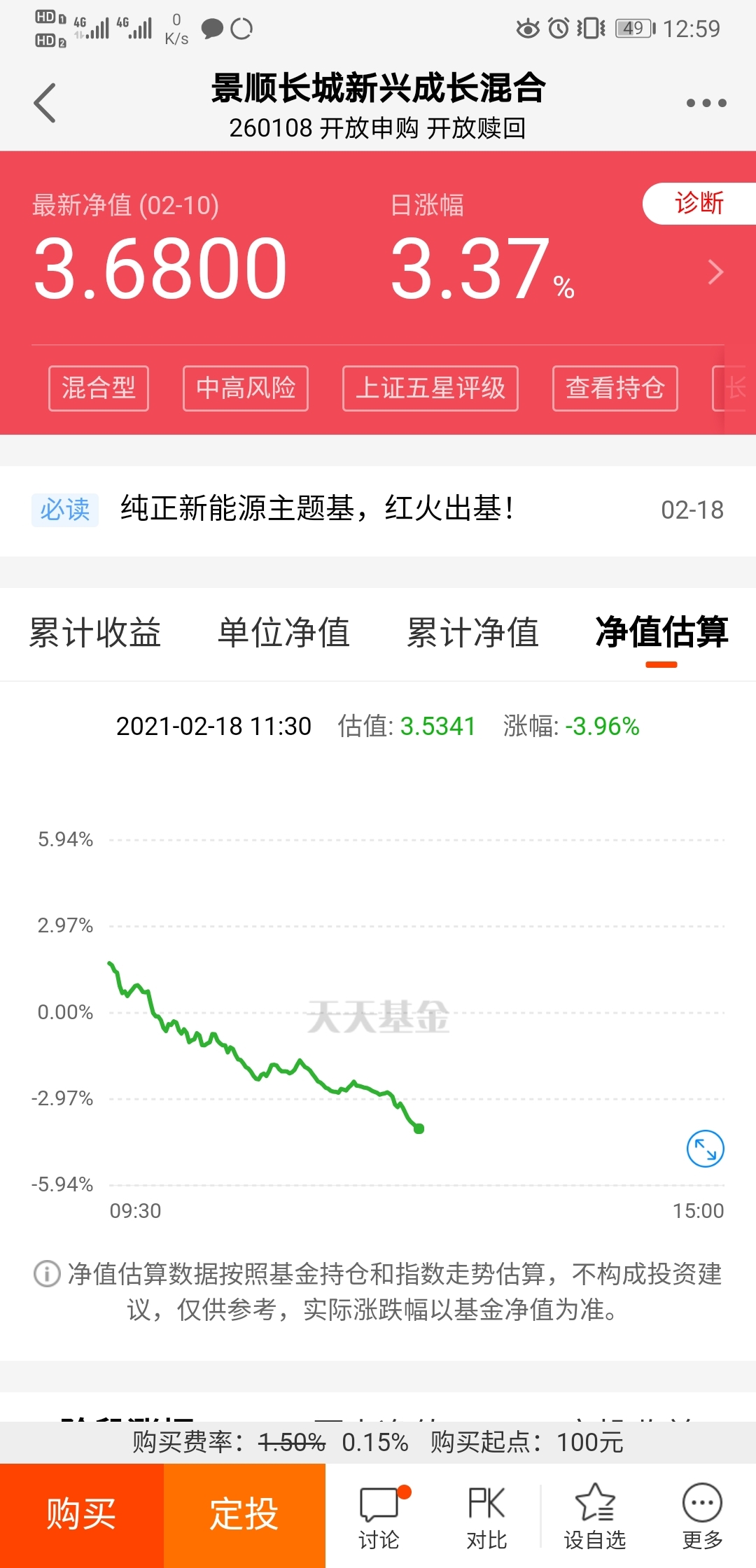The width and height of the screenshot is (756, 1568).
Task: Open 查看持仓 to view holdings
Action: coord(615,388)
